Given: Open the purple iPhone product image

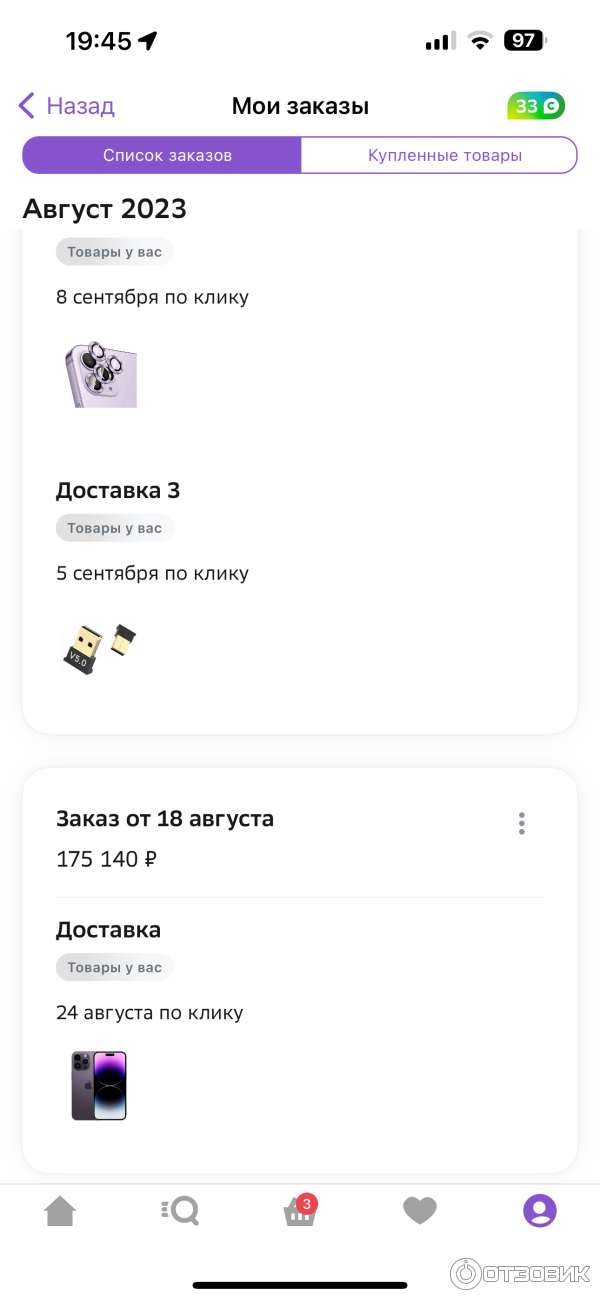Looking at the screenshot, I should coord(99,1085).
